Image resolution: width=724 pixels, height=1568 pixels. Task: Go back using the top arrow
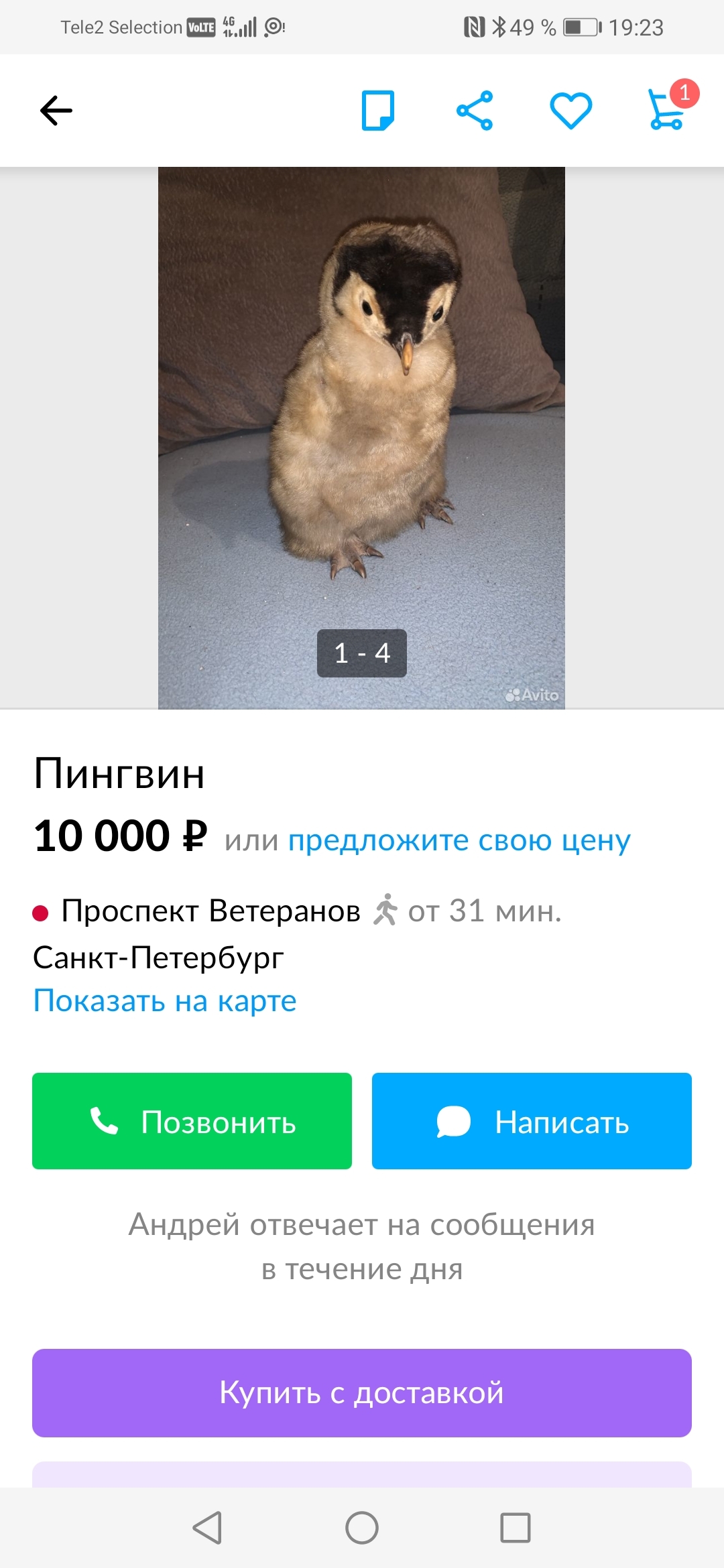click(x=56, y=111)
